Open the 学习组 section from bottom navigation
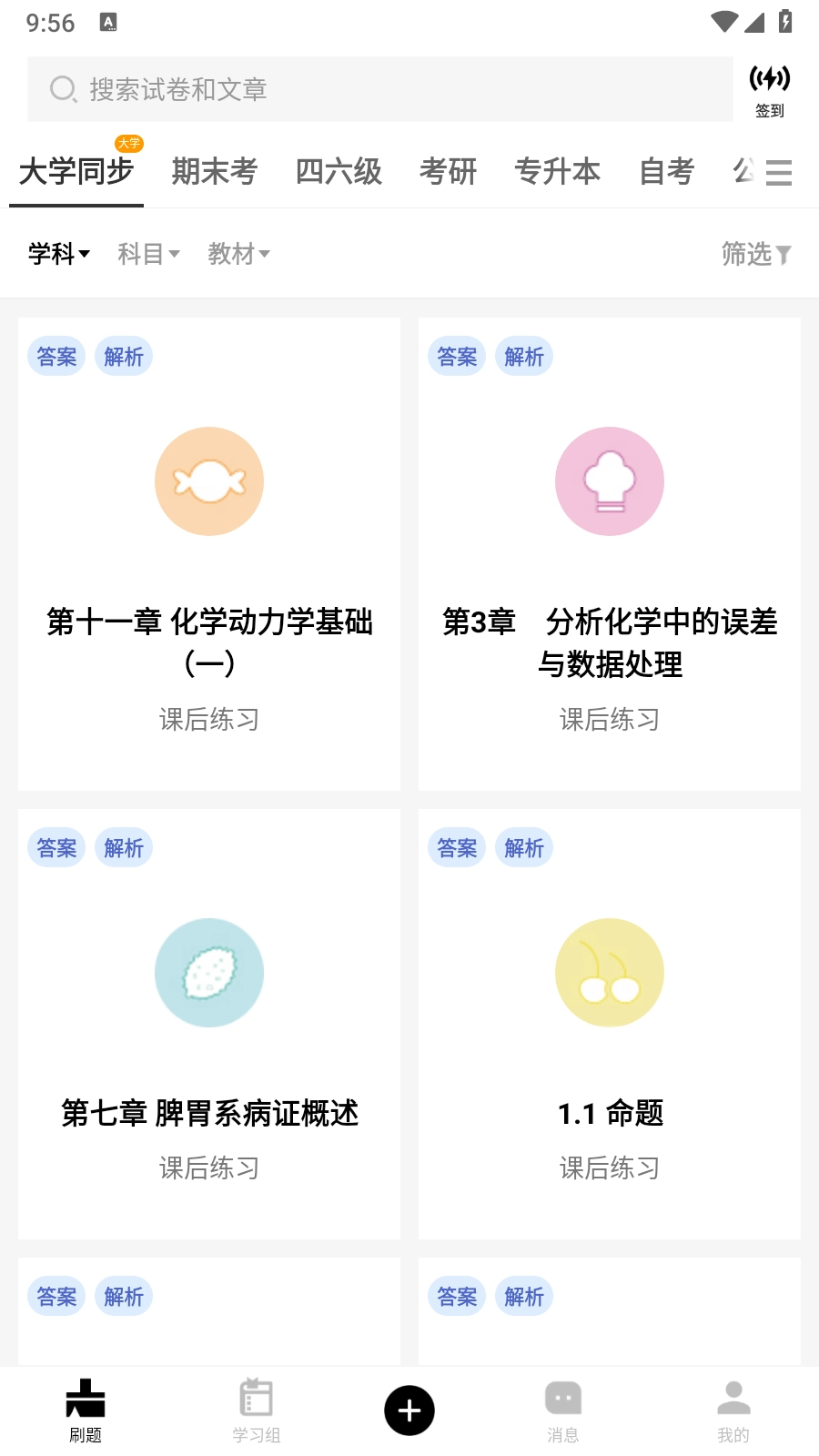The width and height of the screenshot is (819, 1456). pos(256,1409)
